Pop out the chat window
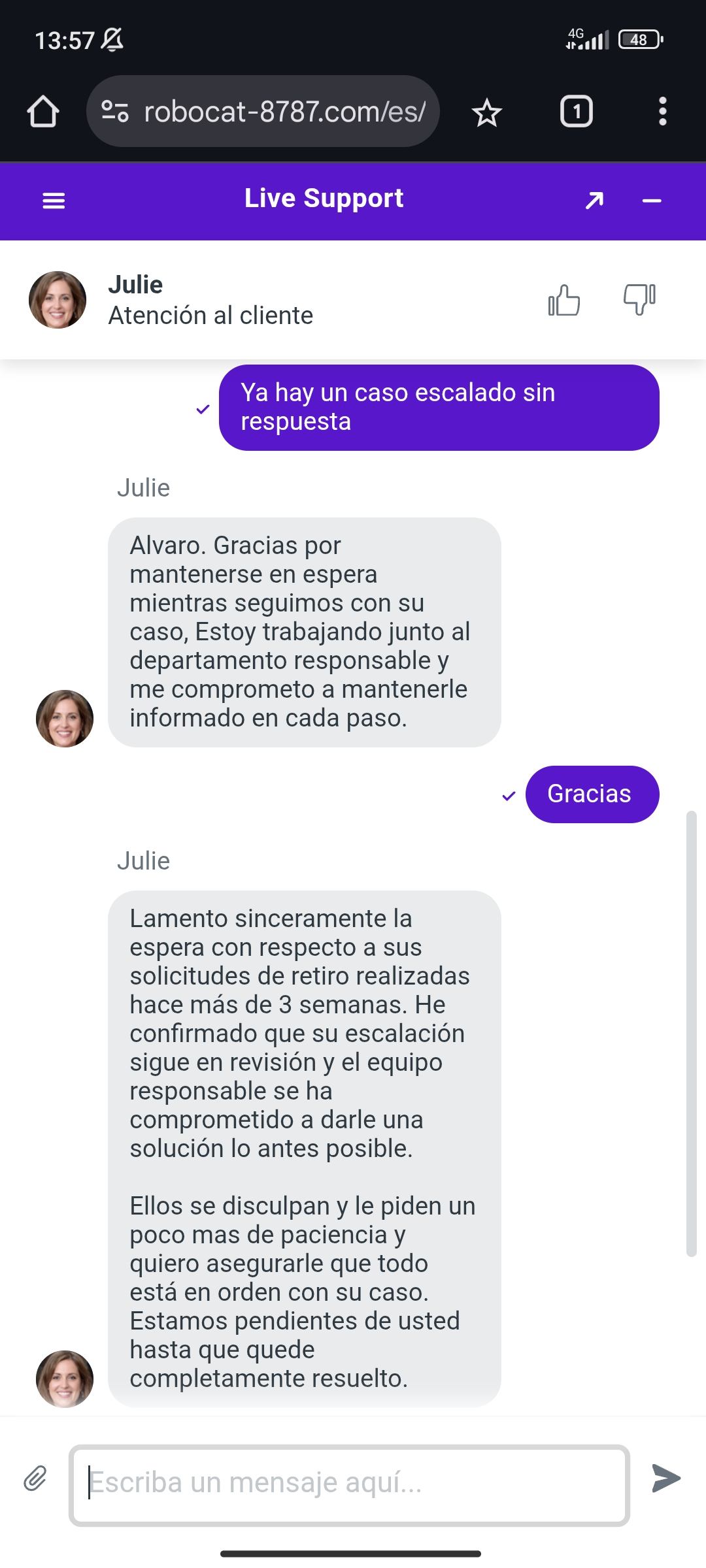Image resolution: width=706 pixels, height=1568 pixels. [x=594, y=201]
